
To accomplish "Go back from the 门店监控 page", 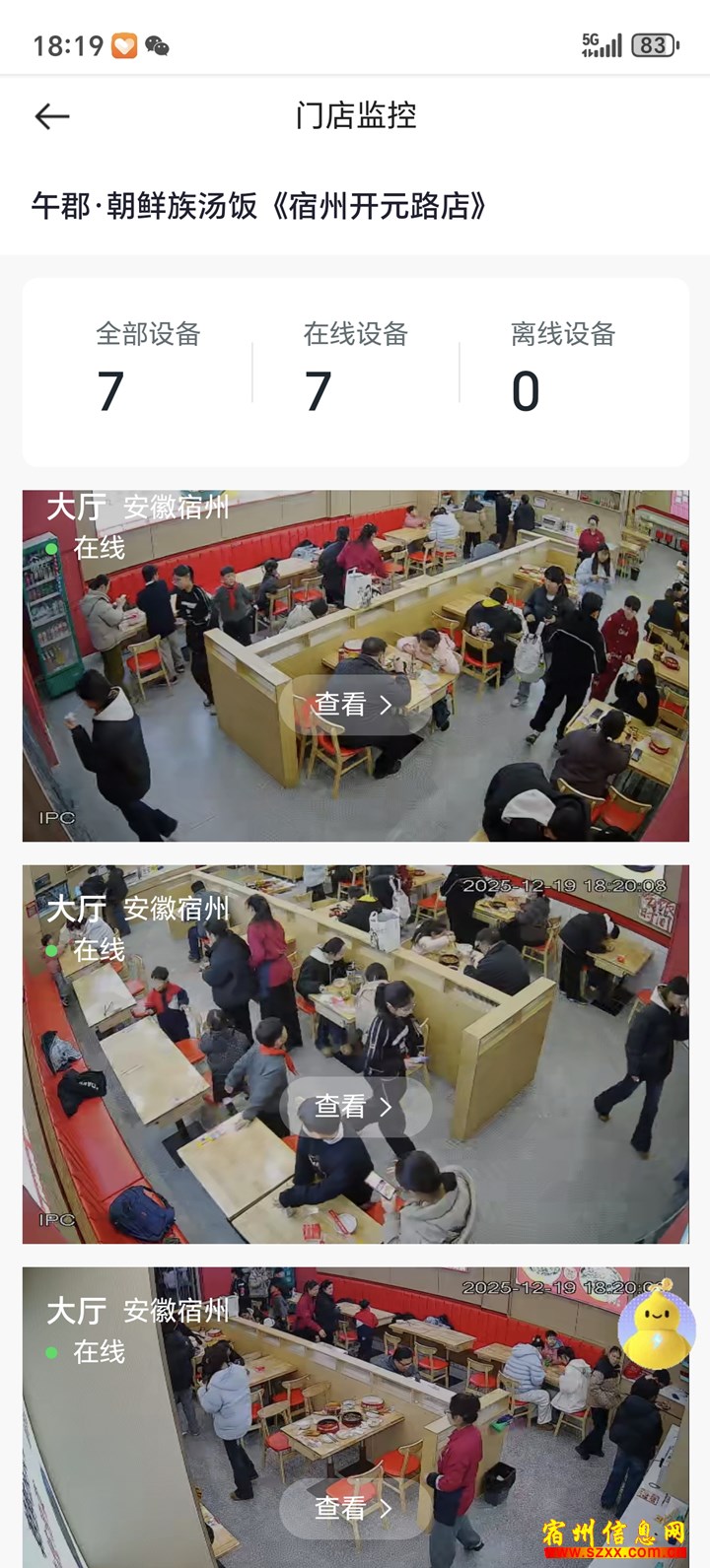I will (x=52, y=116).
